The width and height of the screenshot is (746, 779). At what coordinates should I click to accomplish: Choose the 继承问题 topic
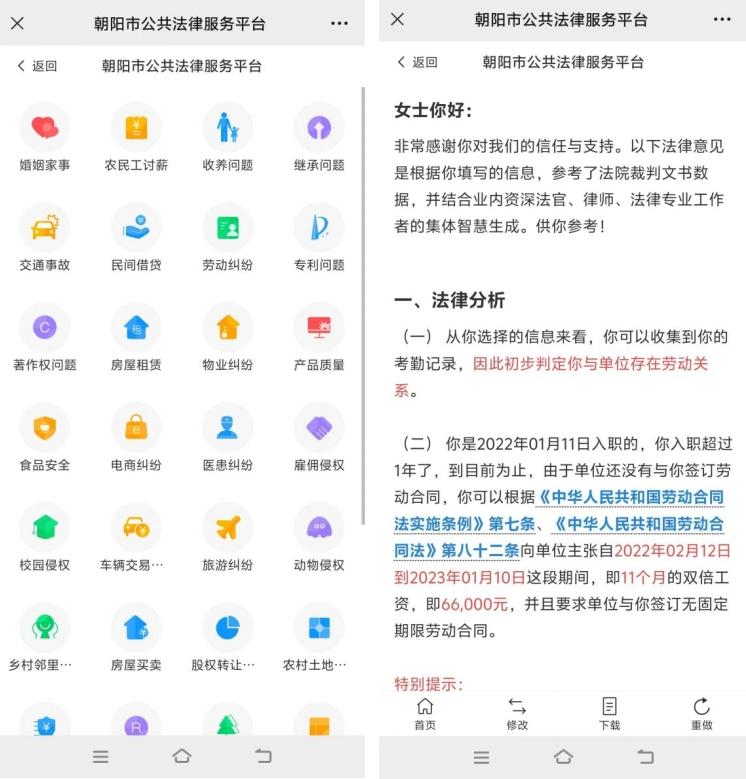pos(319,129)
